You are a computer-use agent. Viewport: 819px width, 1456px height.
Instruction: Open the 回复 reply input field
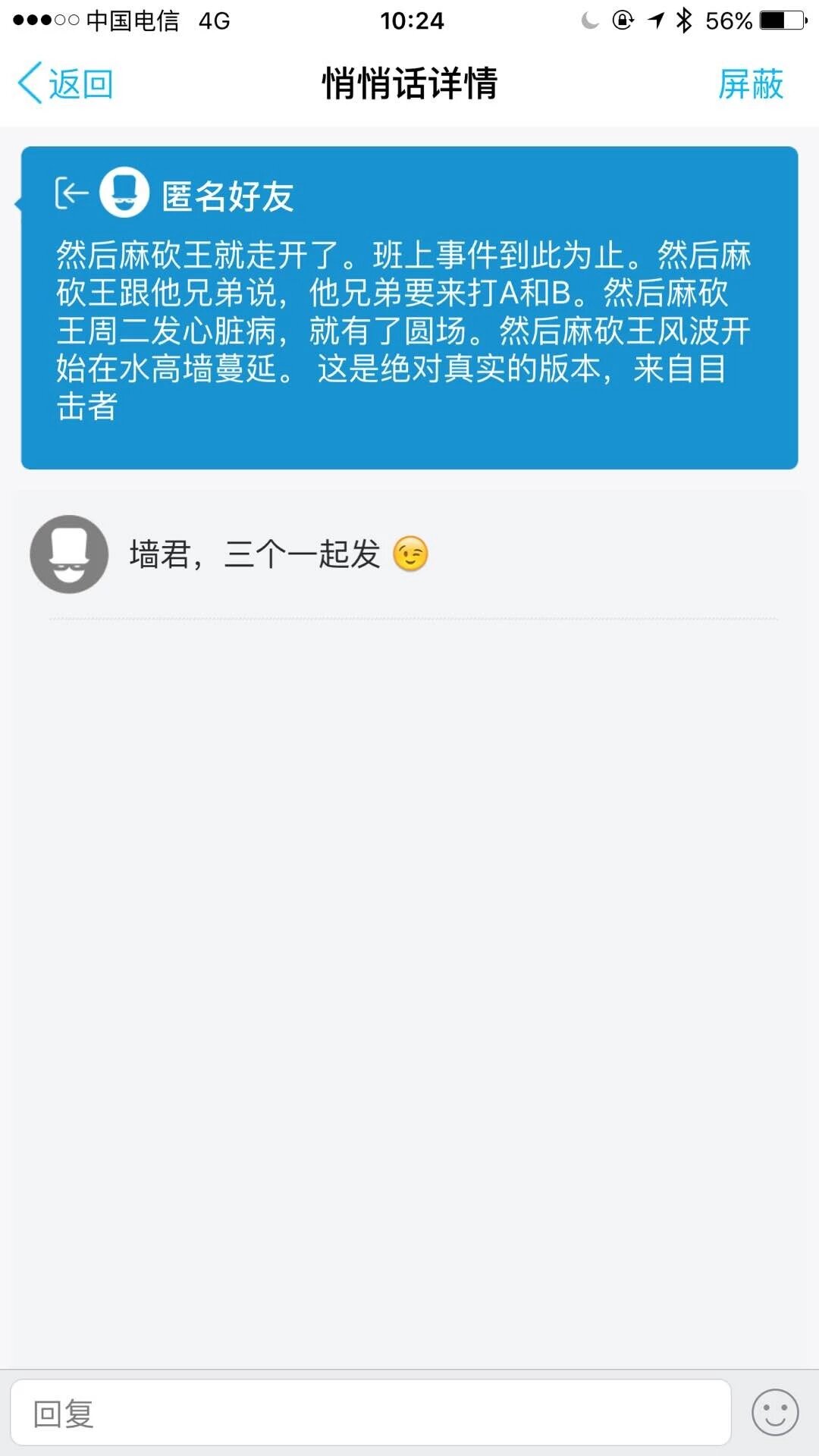(370, 1413)
